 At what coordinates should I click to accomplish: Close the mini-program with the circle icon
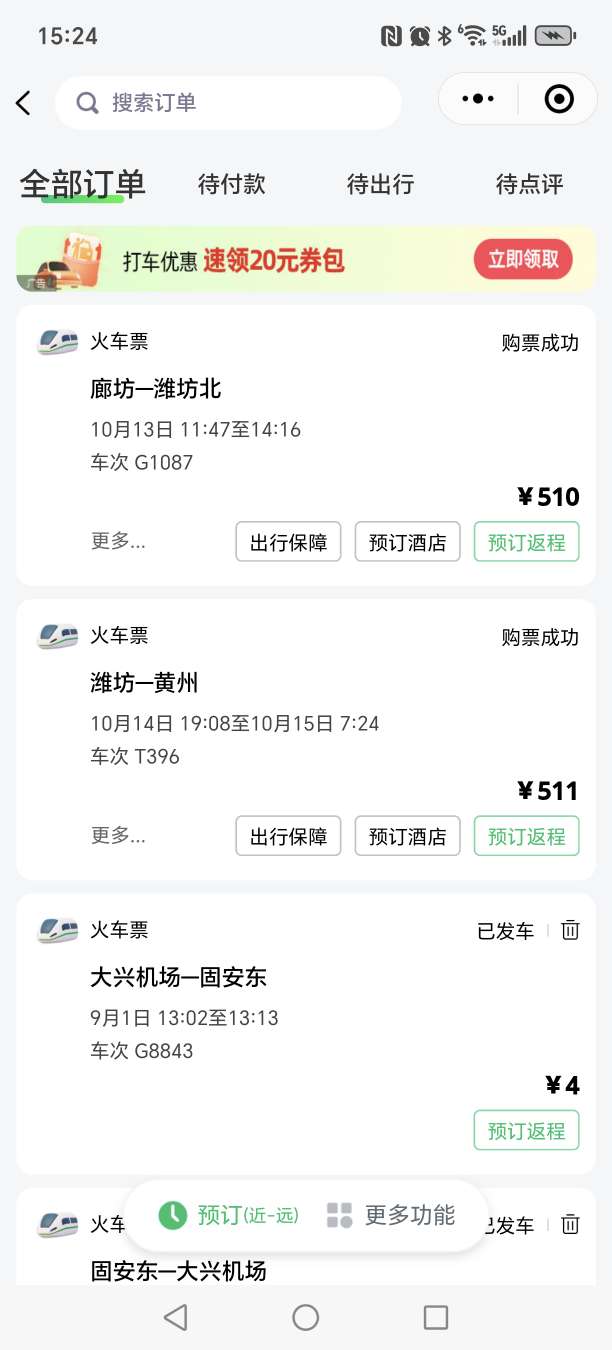pyautogui.click(x=558, y=99)
